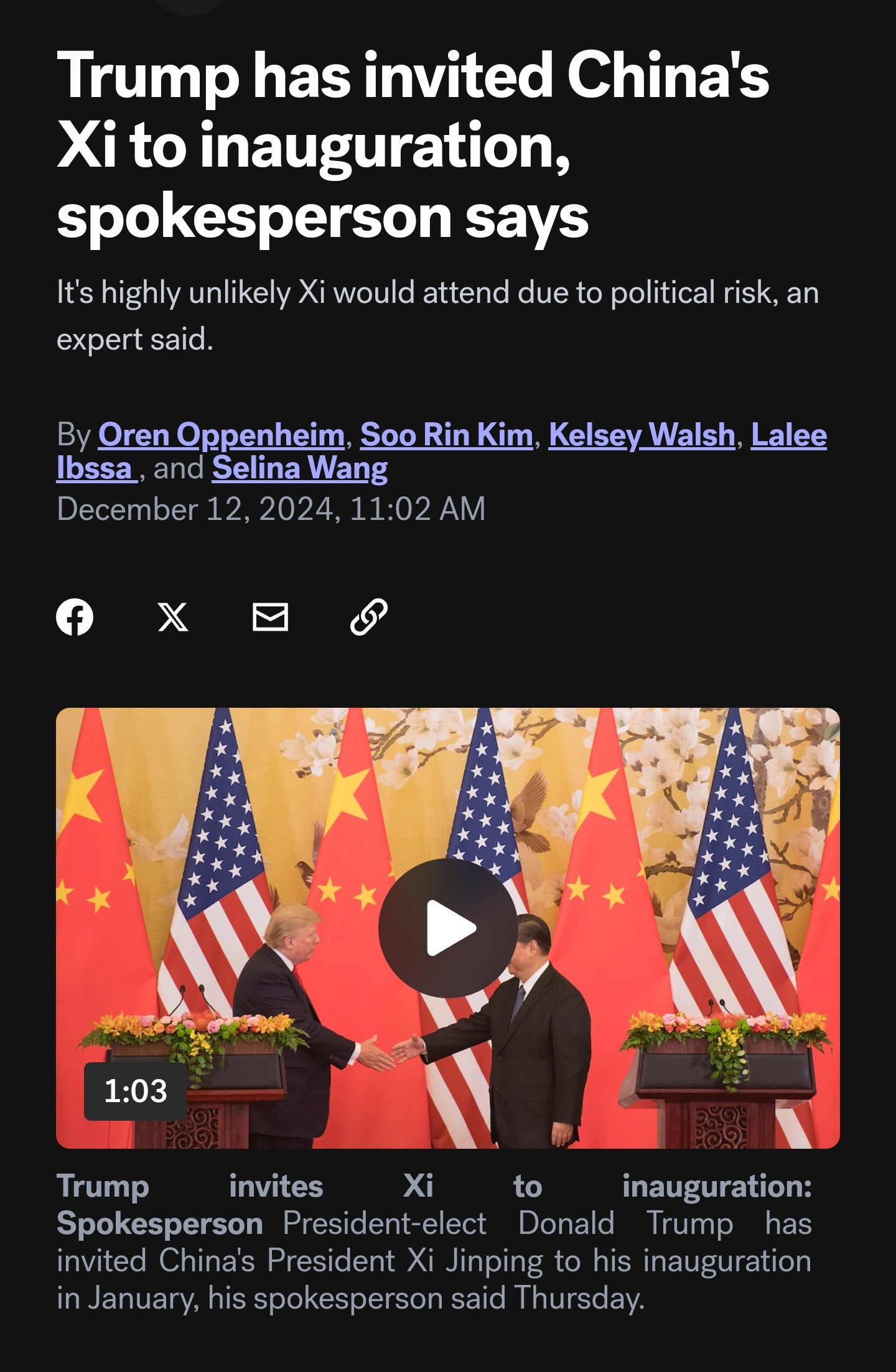Open author Soo Rin Kim's page
Image resolution: width=896 pixels, height=1372 pixels.
(446, 435)
